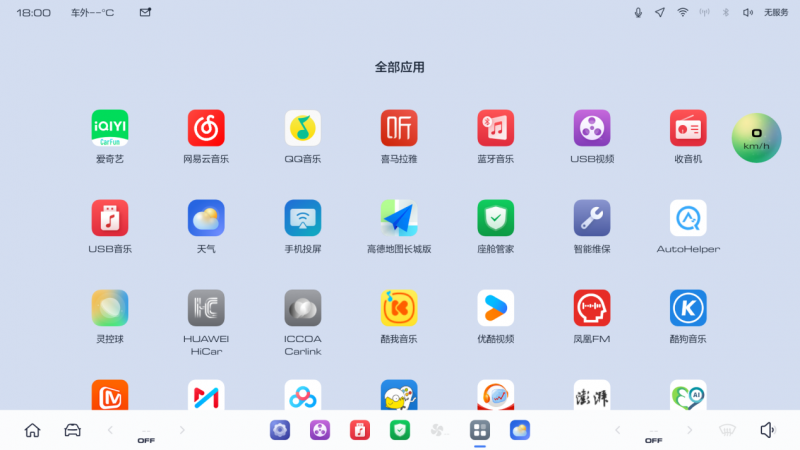Open 蓝牙音乐 Bluetooth music
The height and width of the screenshot is (450, 800).
(x=495, y=128)
